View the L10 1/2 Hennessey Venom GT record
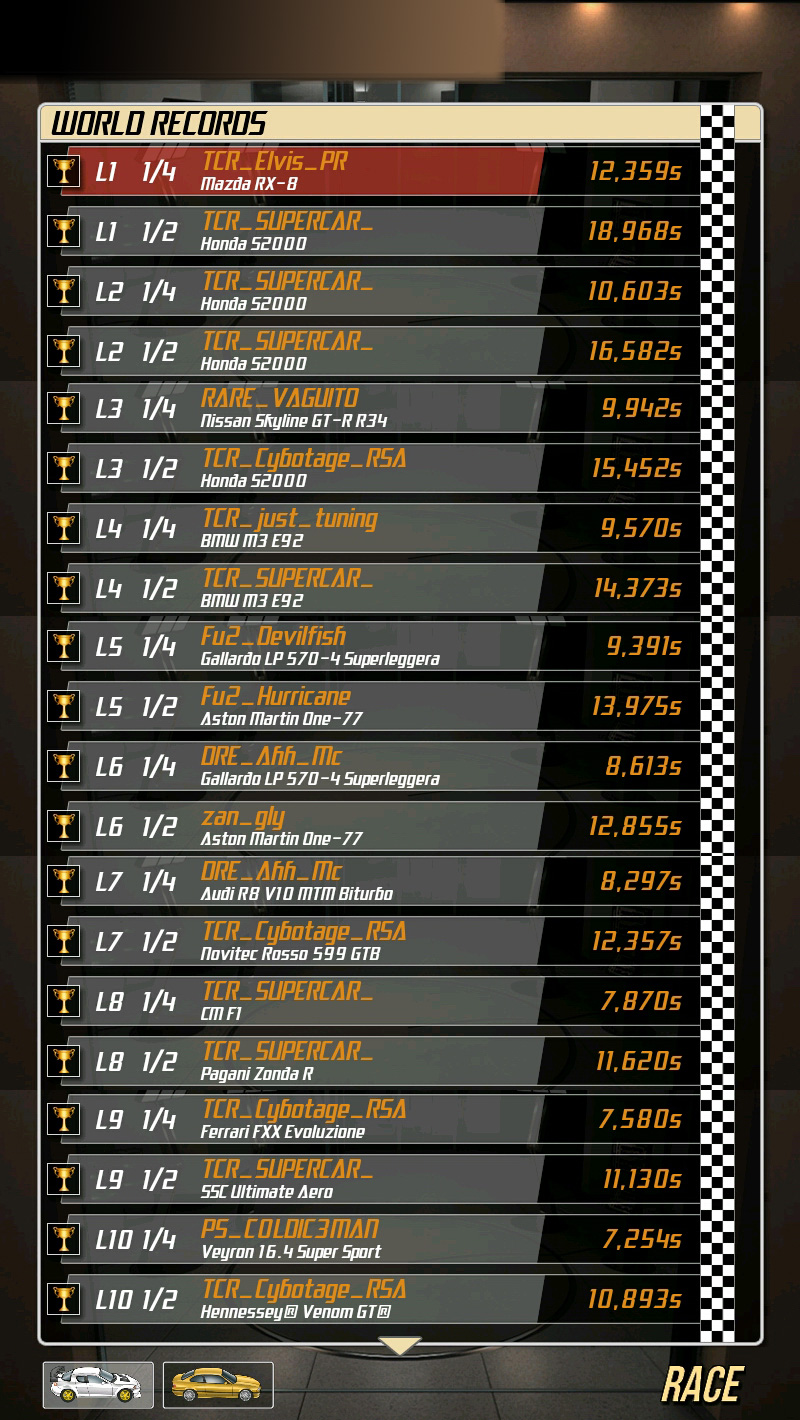 pos(370,1299)
